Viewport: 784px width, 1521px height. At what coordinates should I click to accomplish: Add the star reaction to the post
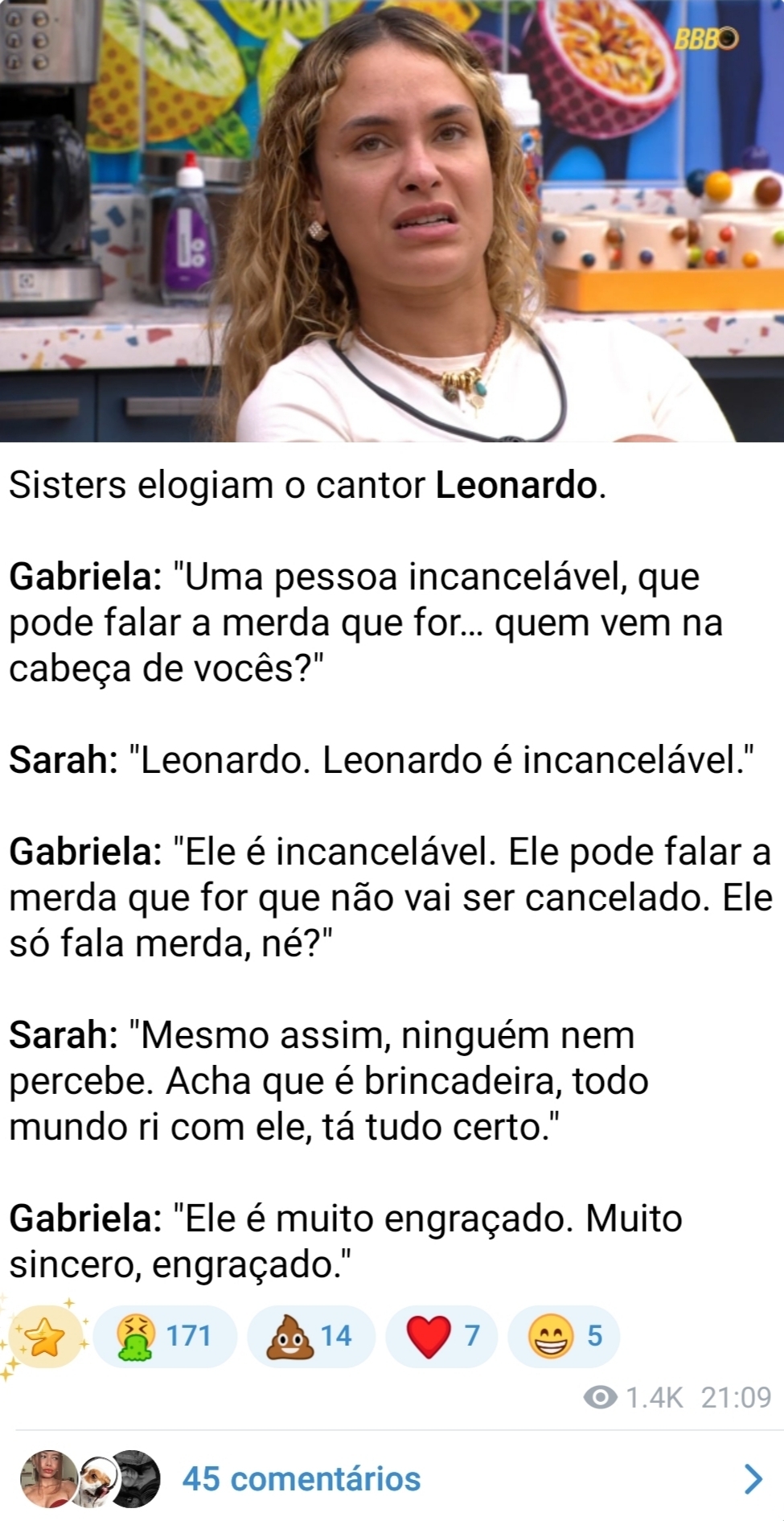(45, 1336)
